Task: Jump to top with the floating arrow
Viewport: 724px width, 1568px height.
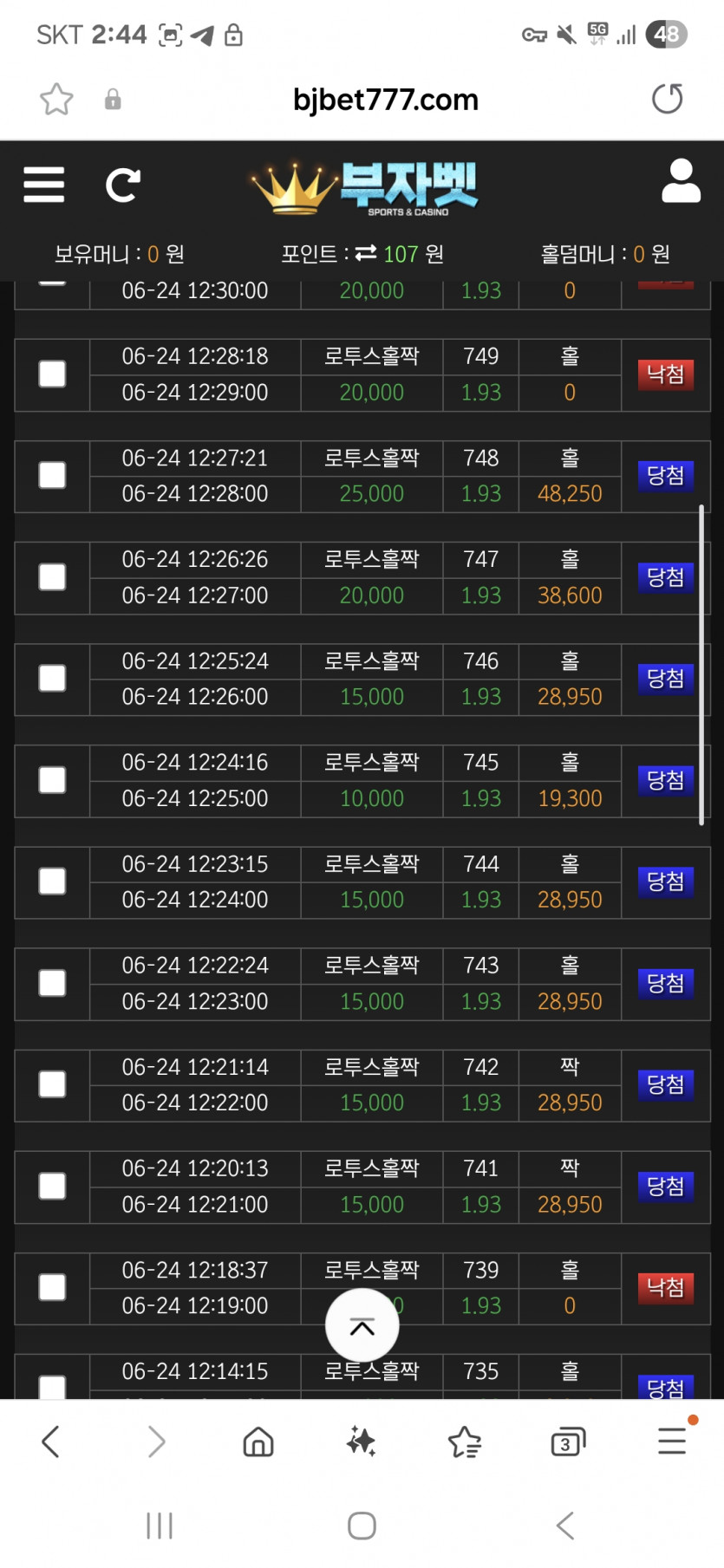Action: coord(362,1325)
